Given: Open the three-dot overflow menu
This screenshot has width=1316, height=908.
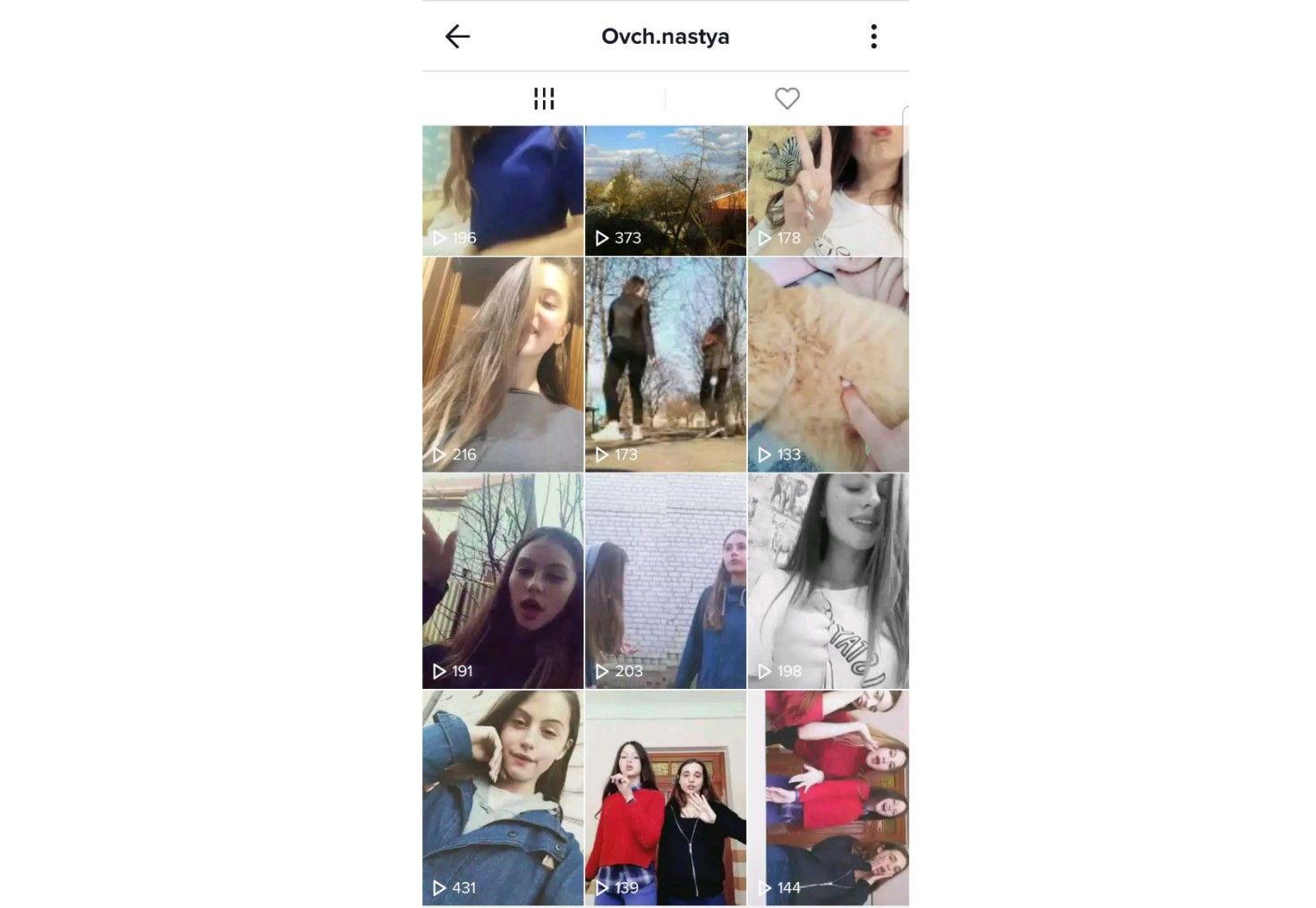Looking at the screenshot, I should click(x=873, y=37).
